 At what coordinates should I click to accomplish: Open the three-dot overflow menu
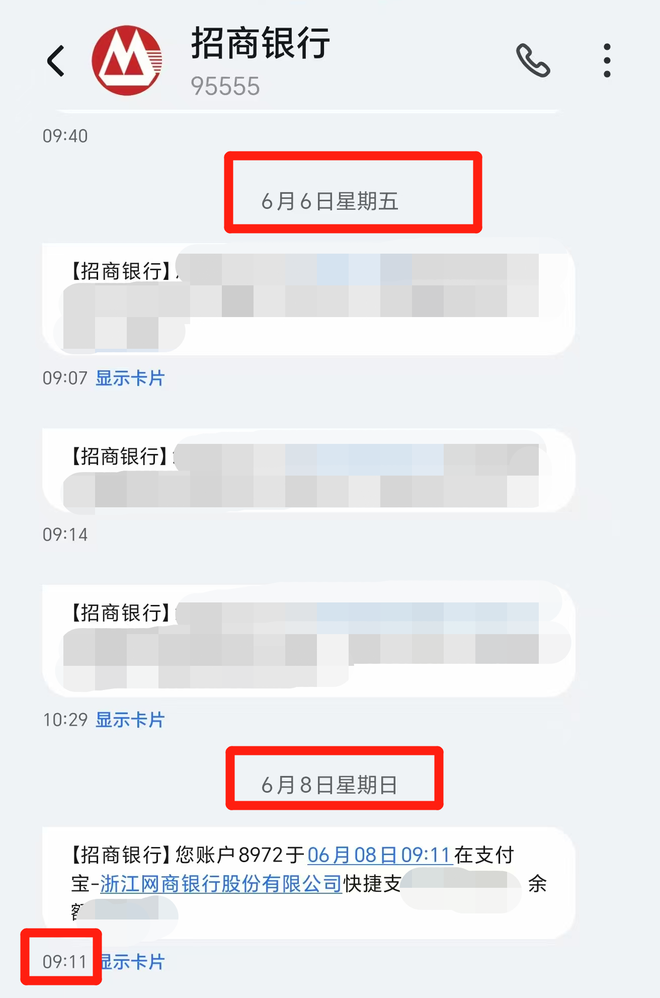click(x=607, y=61)
